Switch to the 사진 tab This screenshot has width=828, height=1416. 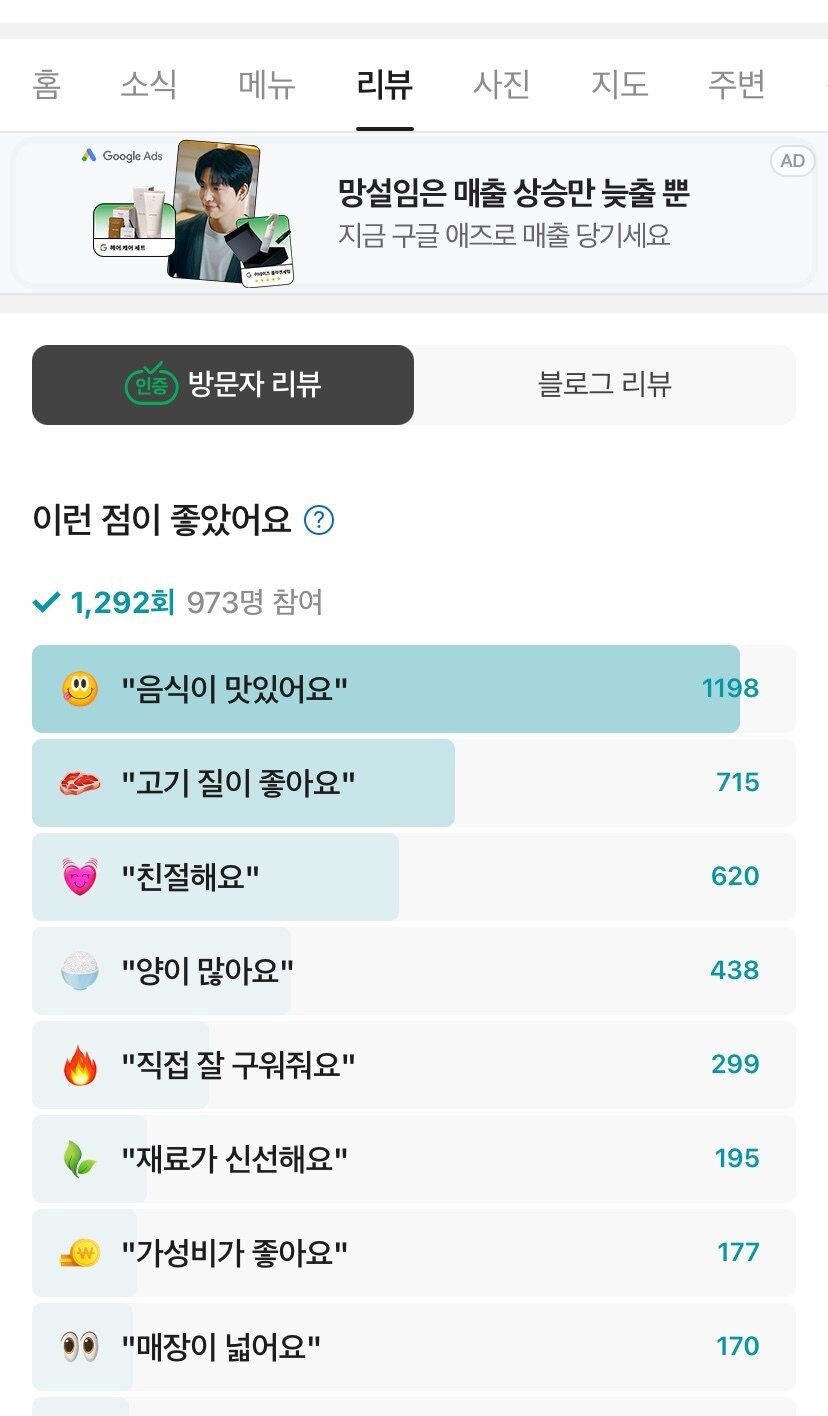coord(501,86)
